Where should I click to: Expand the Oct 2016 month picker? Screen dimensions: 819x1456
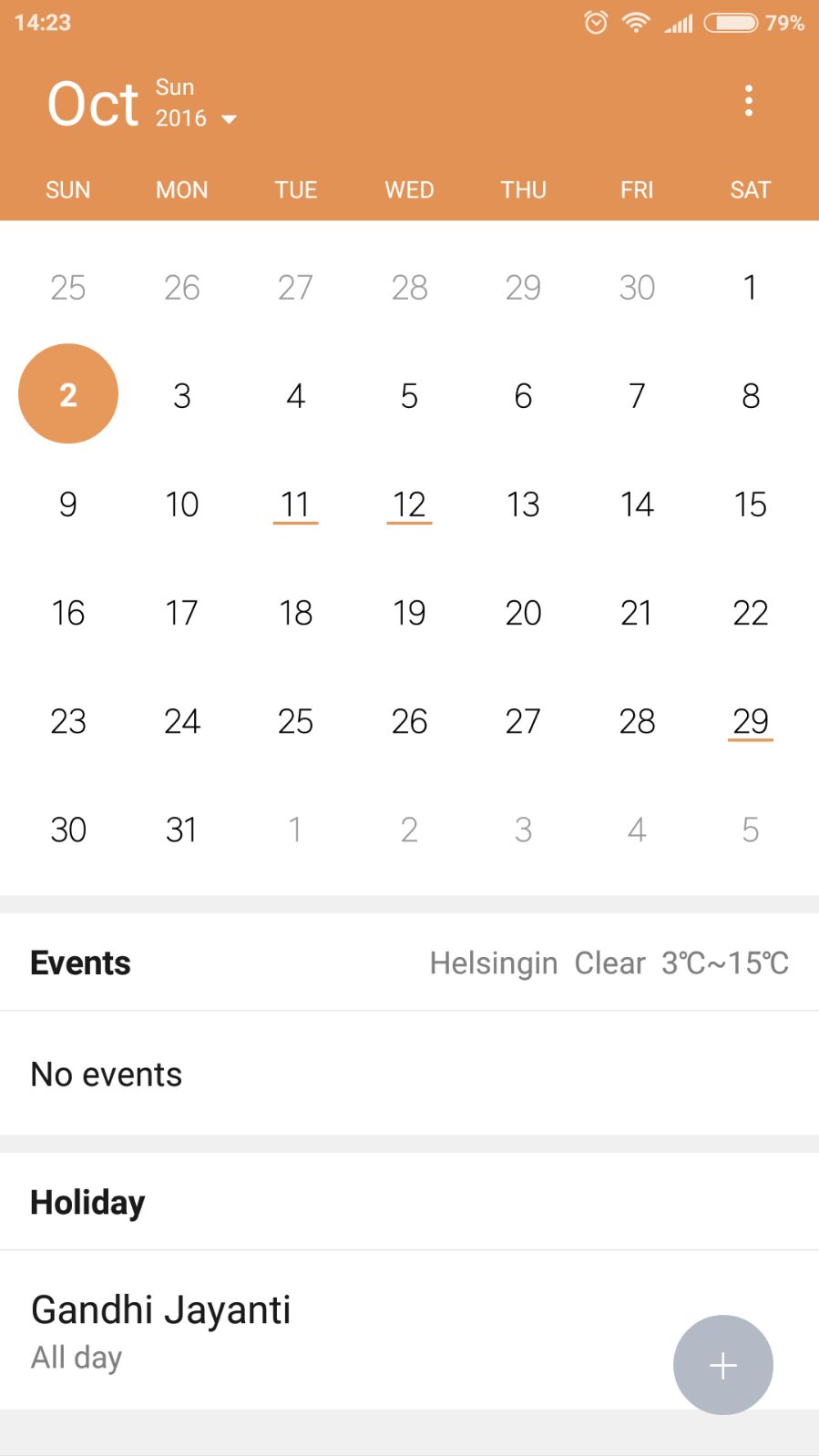click(142, 103)
